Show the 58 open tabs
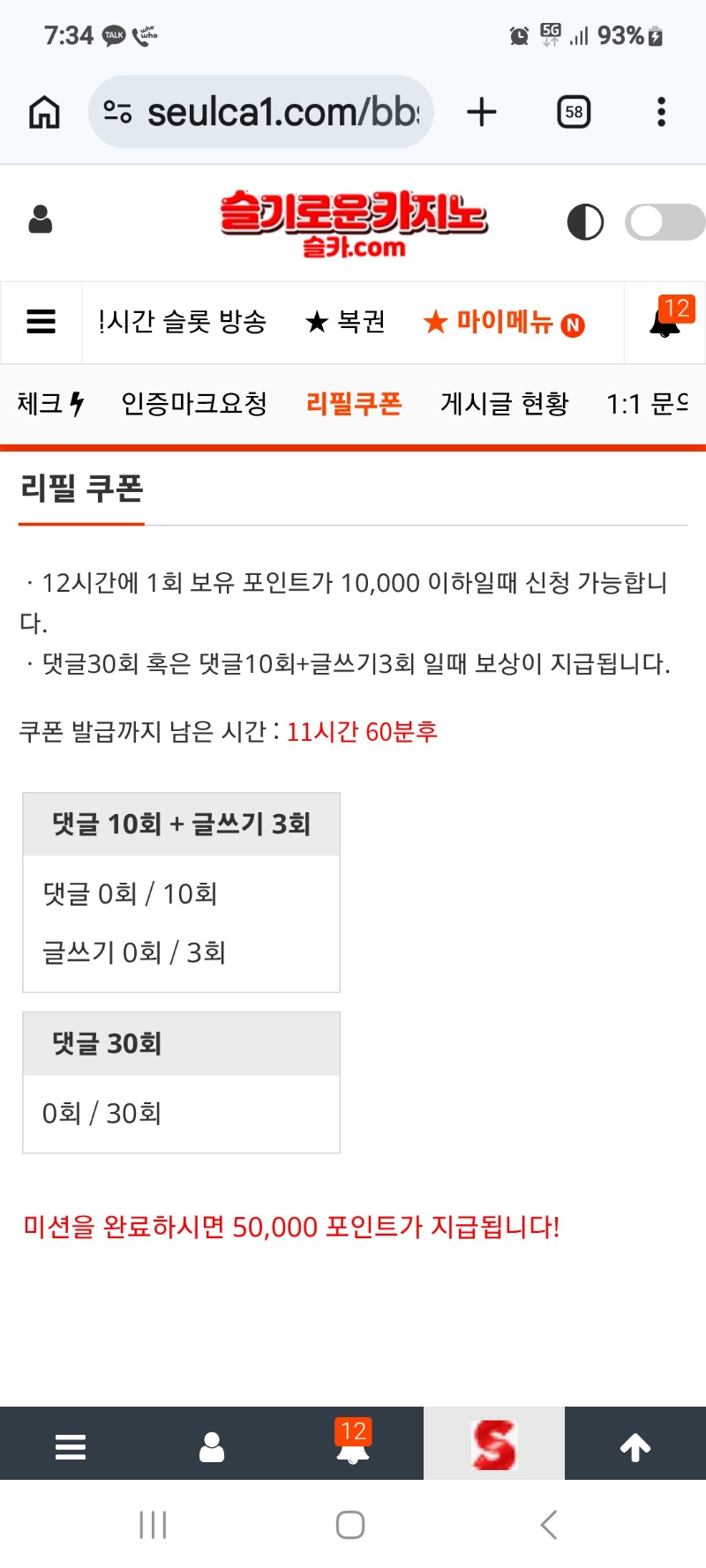This screenshot has height=1568, width=706. [x=574, y=112]
